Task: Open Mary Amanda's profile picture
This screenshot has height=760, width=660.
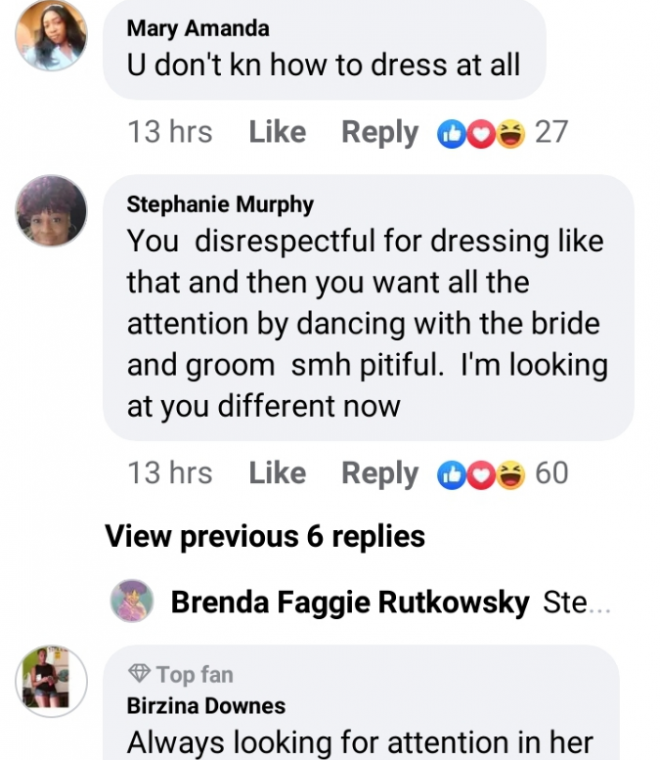Action: pyautogui.click(x=51, y=35)
